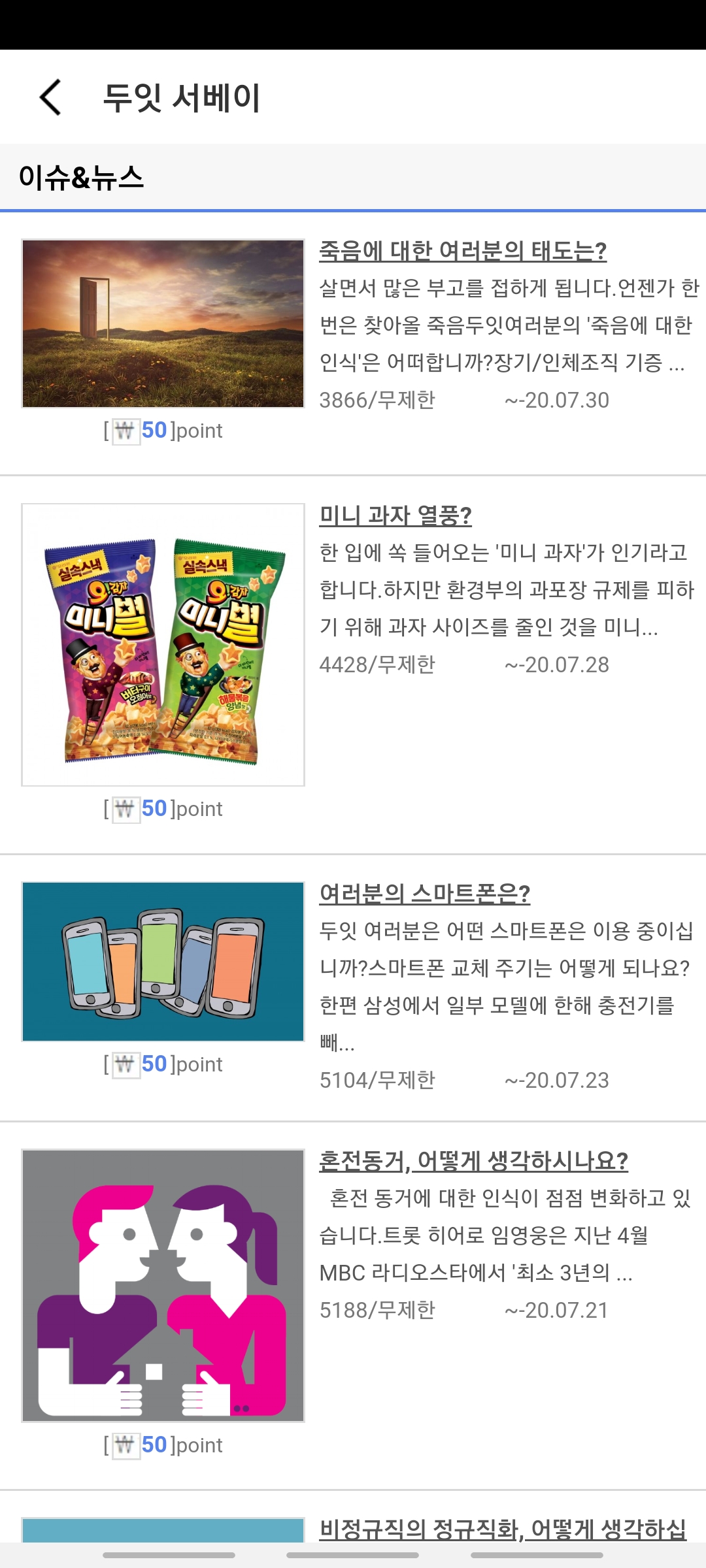Tap the door-in-field survey thumbnail

pos(163,323)
